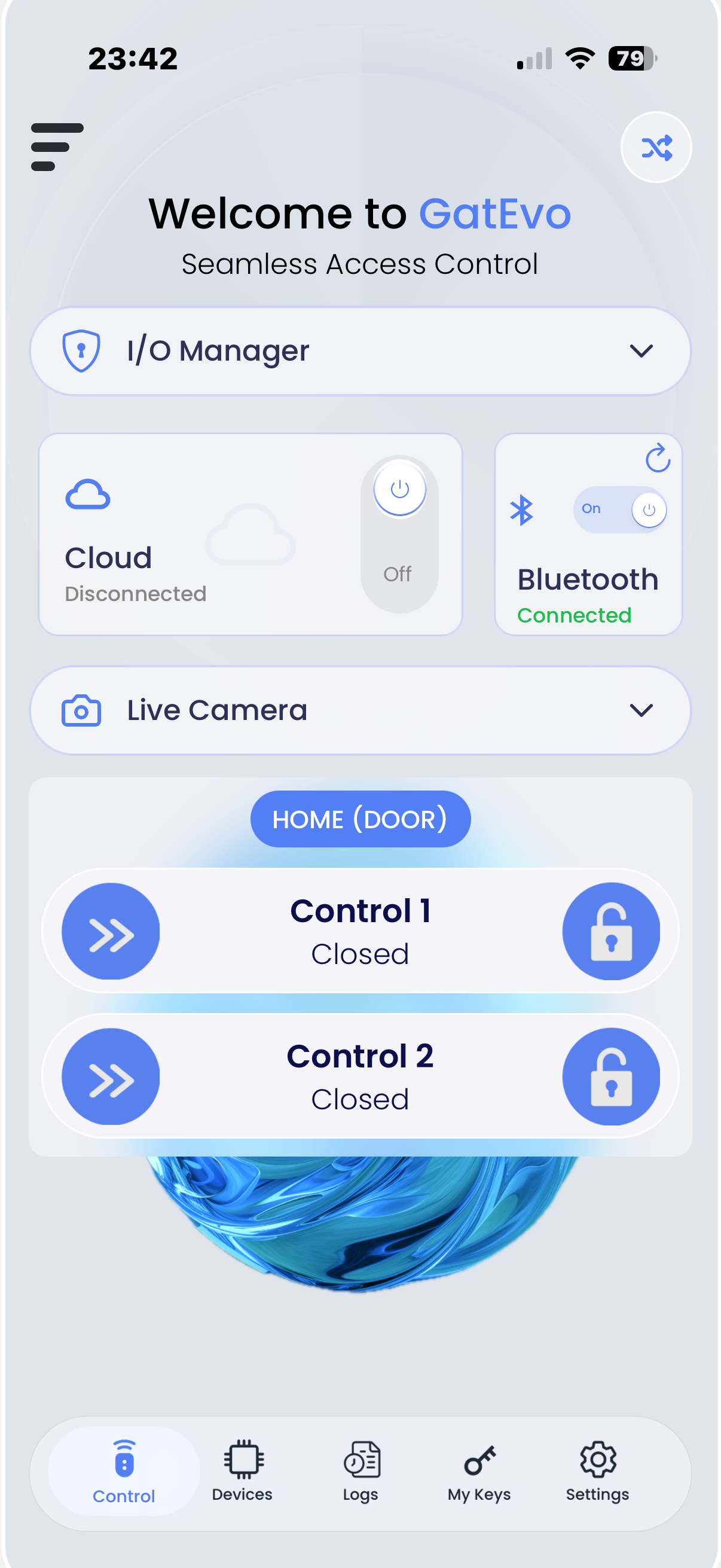Turn off the Bluetooth toggle
Viewport: 721px width, 1568px height.
click(621, 510)
